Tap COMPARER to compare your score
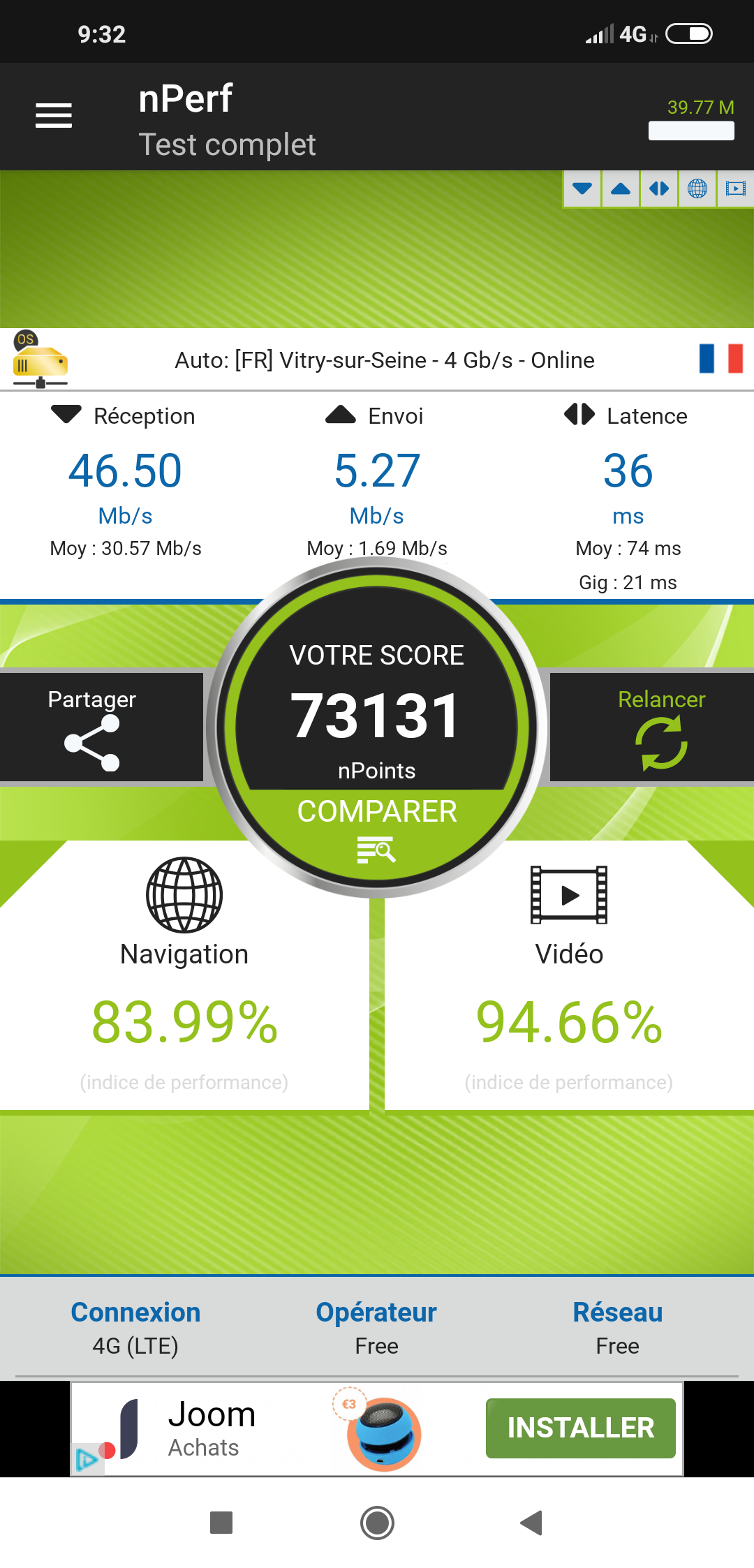The height and width of the screenshot is (1568, 754). [377, 825]
